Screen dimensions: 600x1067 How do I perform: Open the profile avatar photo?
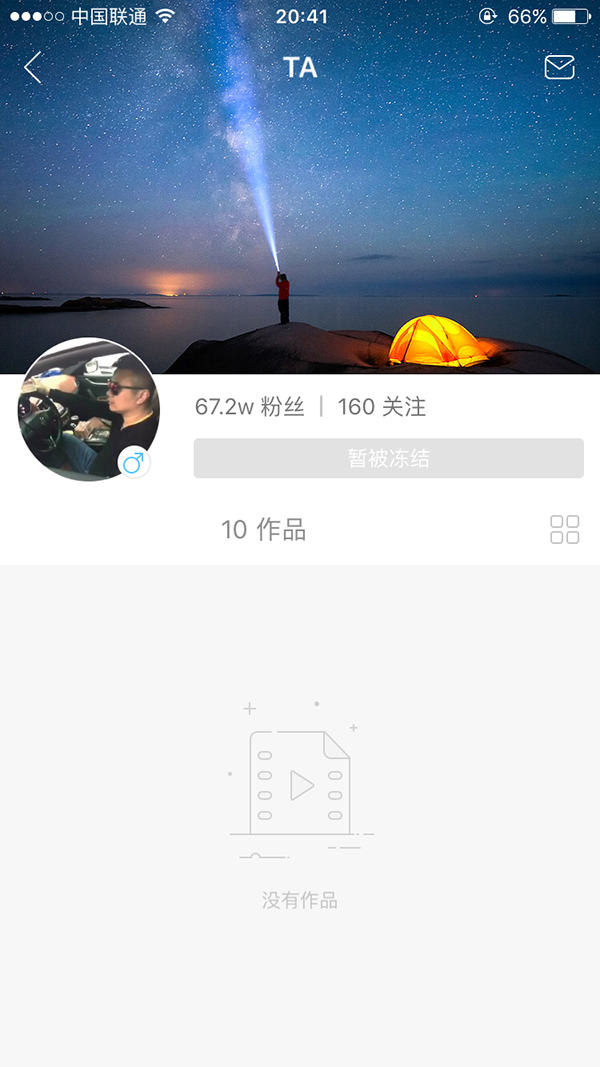pyautogui.click(x=88, y=409)
